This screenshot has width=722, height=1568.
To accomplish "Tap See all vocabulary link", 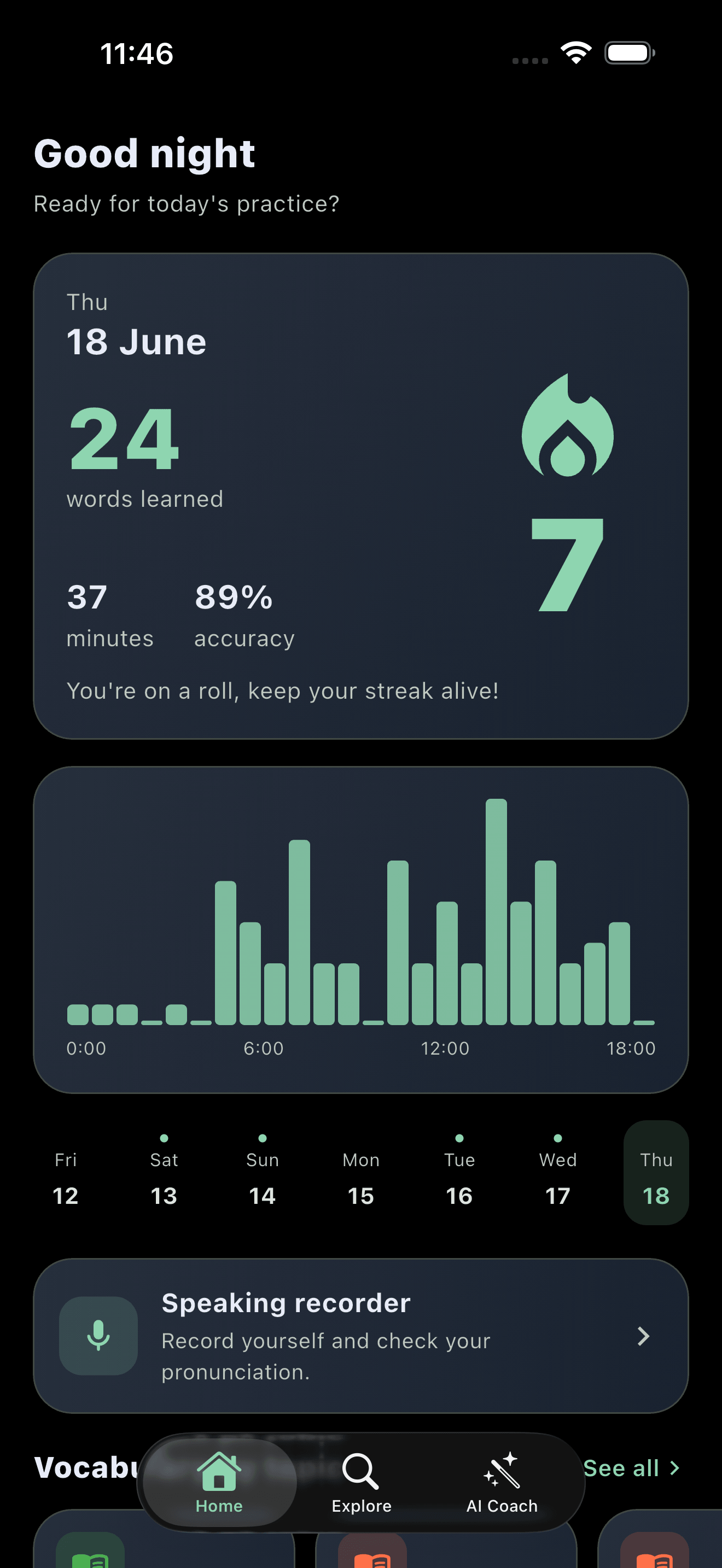I will (631, 1467).
